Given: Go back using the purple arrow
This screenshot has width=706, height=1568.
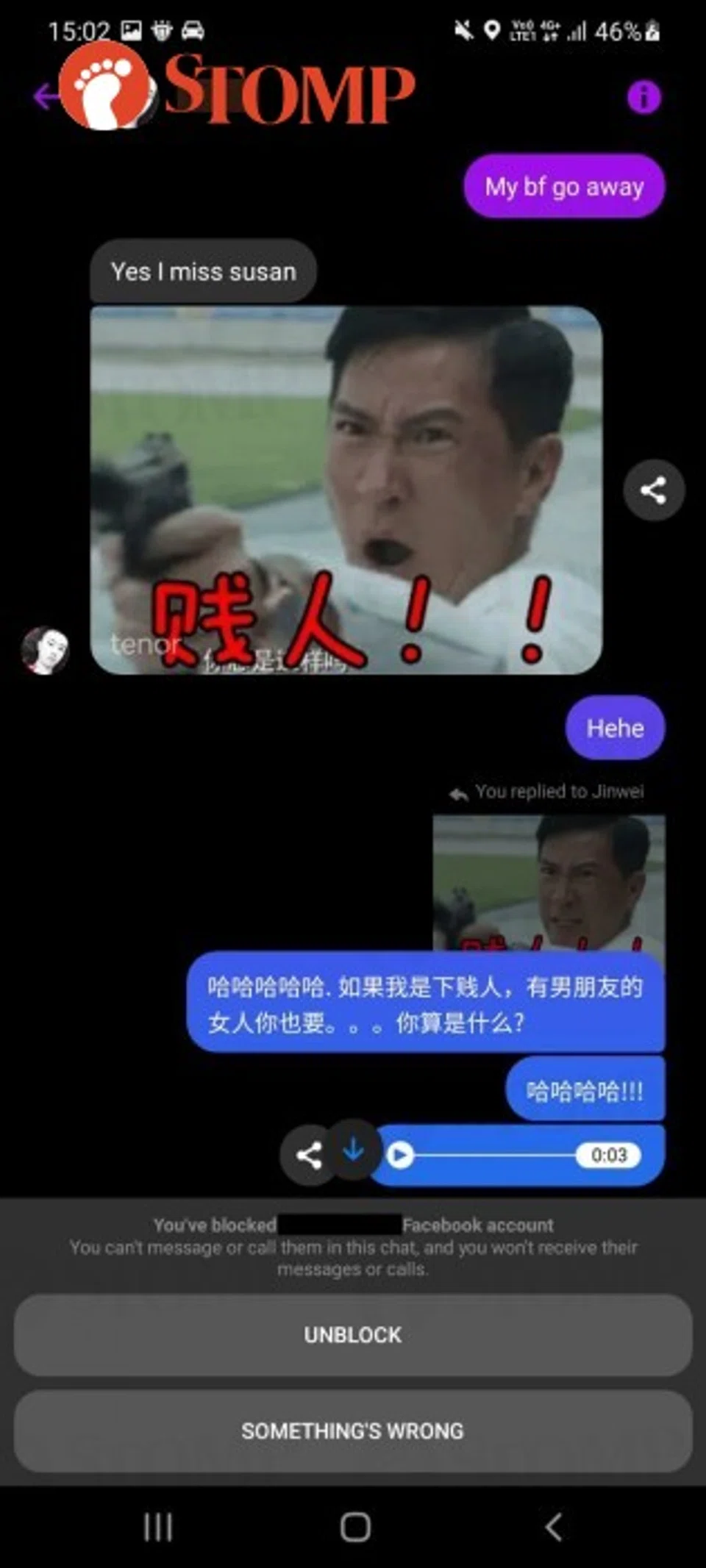Looking at the screenshot, I should tap(44, 96).
